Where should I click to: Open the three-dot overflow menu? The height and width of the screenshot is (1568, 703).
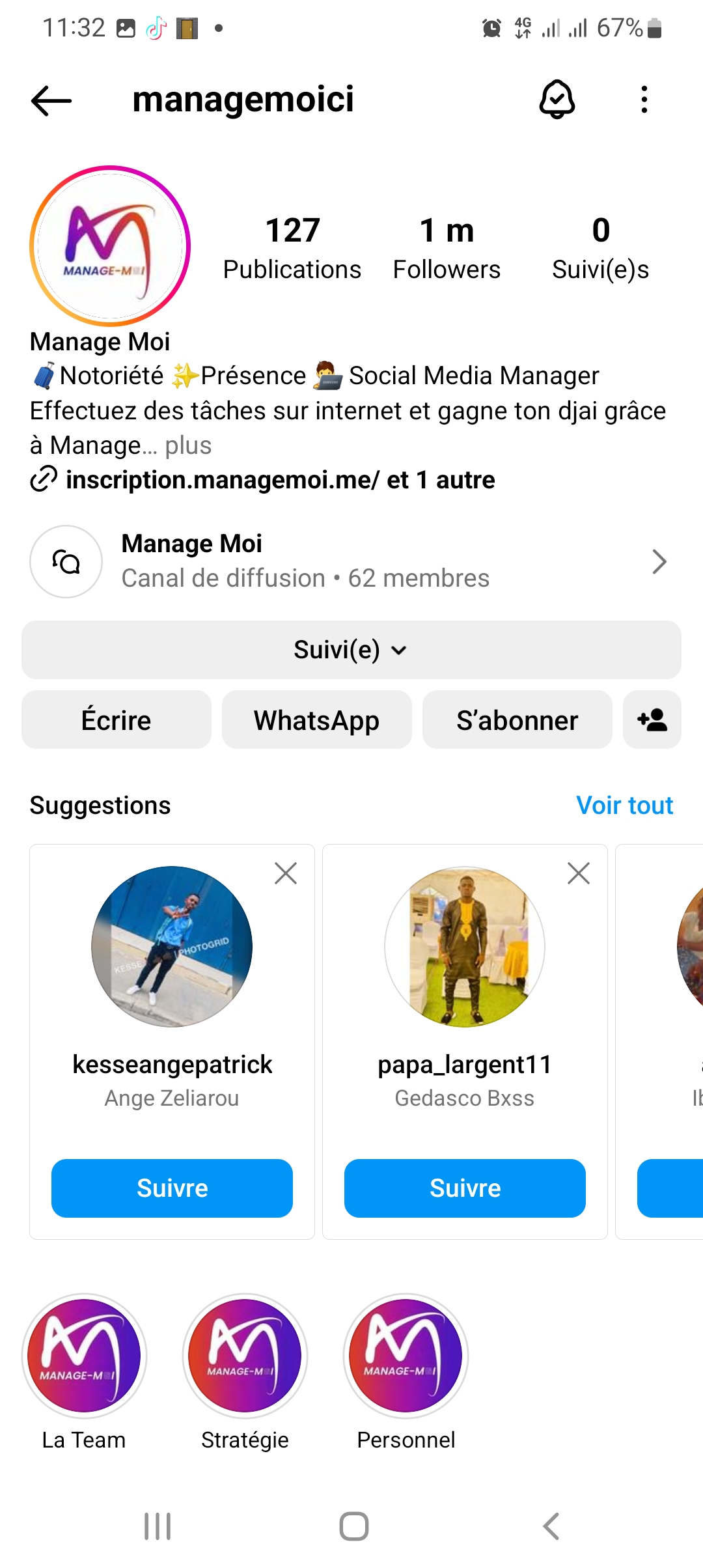pyautogui.click(x=644, y=100)
